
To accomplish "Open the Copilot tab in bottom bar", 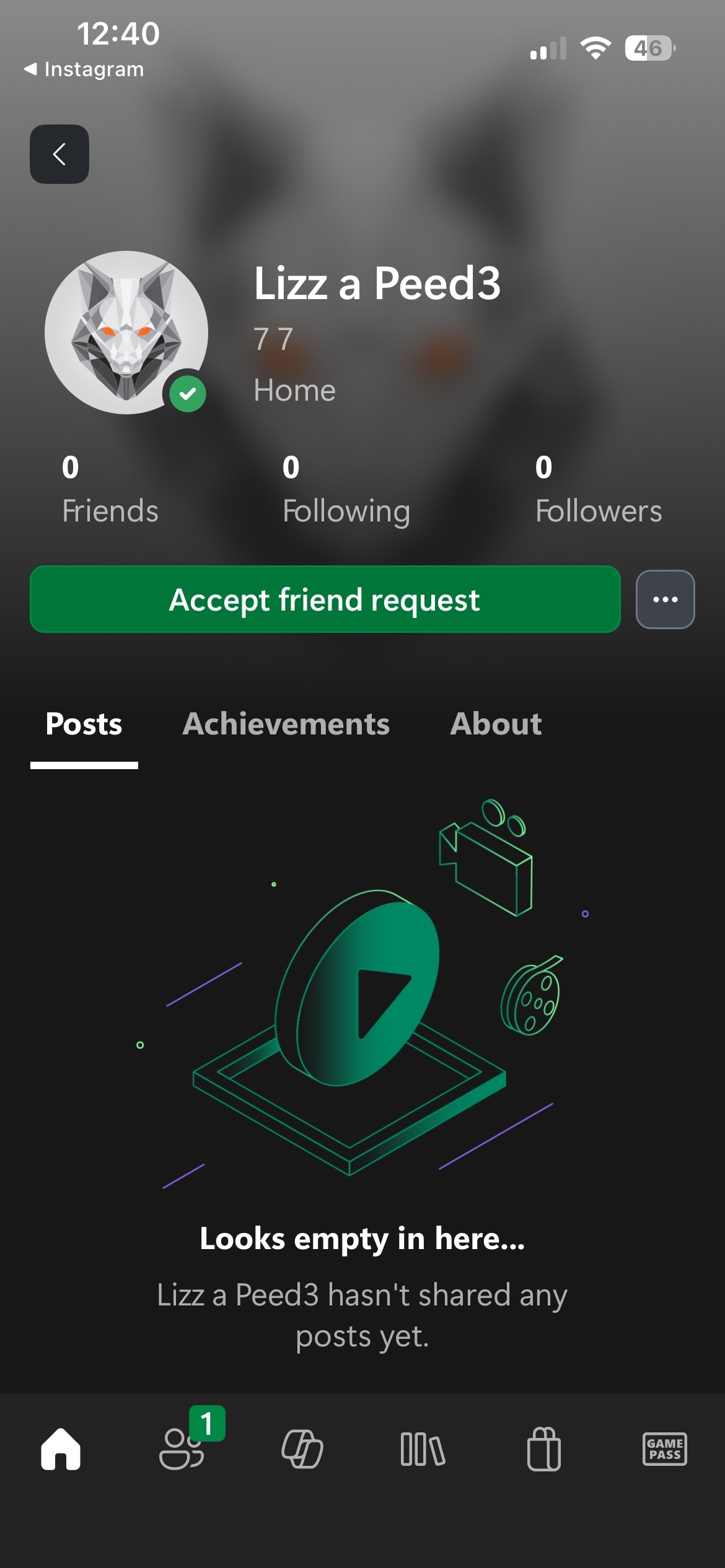I will tap(302, 1449).
